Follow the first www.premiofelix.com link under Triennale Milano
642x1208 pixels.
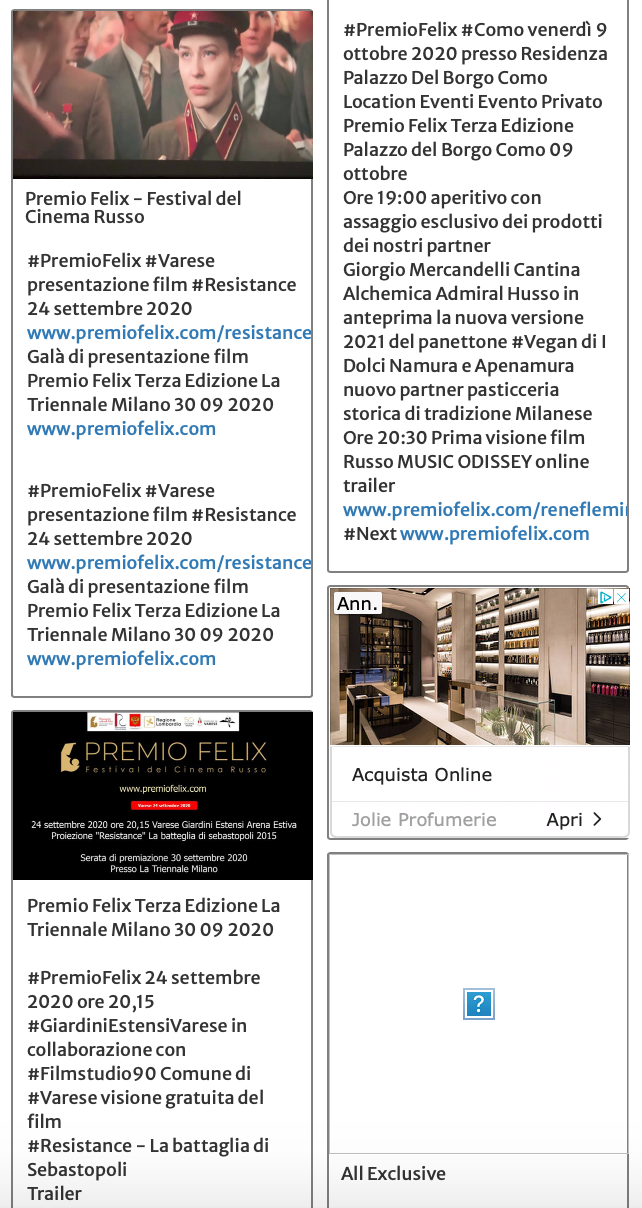[121, 429]
